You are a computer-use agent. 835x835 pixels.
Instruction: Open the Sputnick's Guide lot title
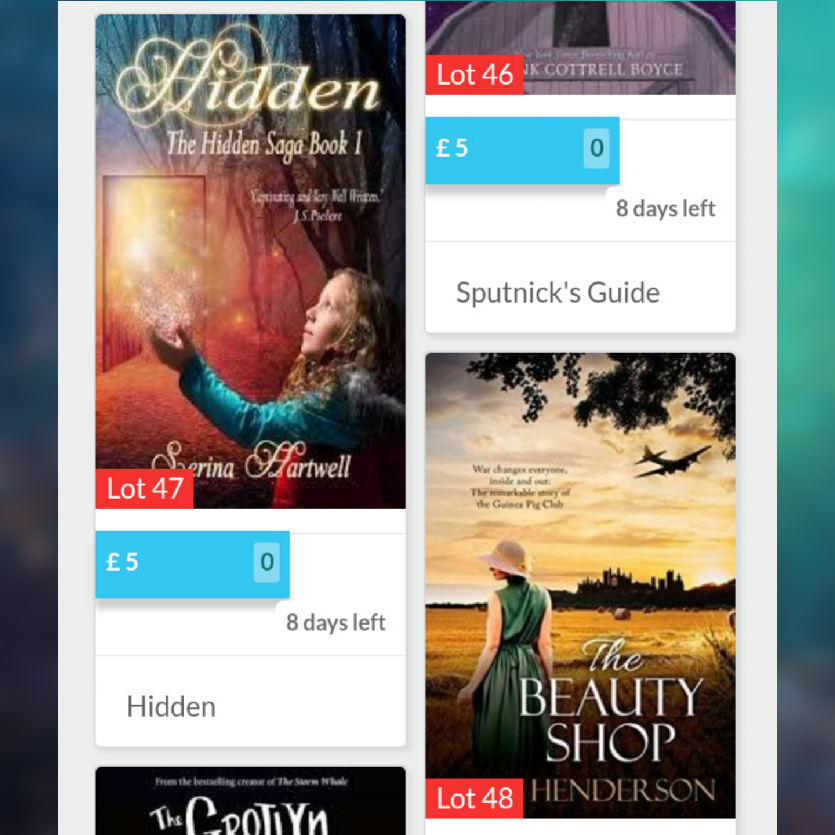coord(557,293)
